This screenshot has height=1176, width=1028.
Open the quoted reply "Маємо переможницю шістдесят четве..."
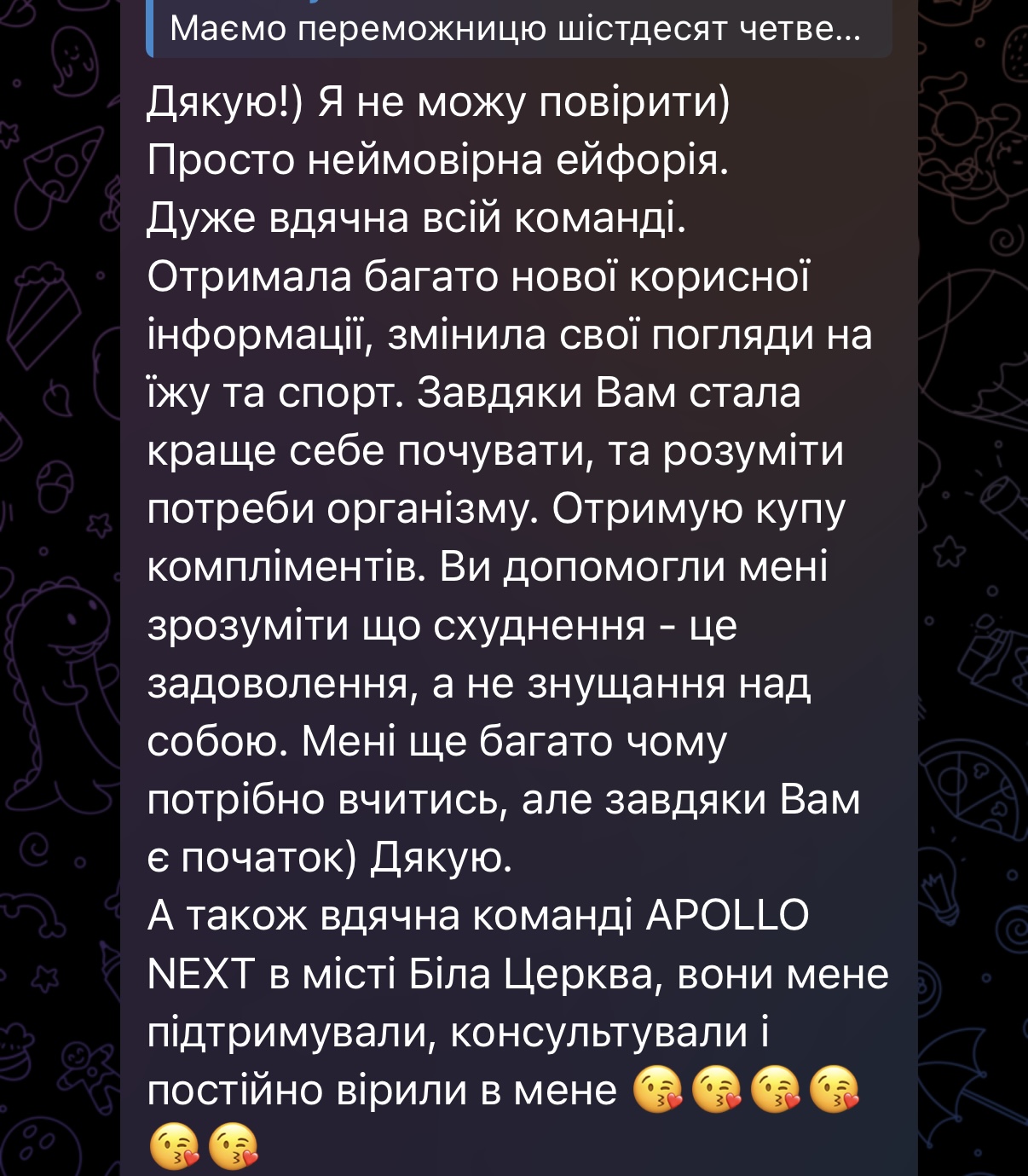(x=516, y=31)
